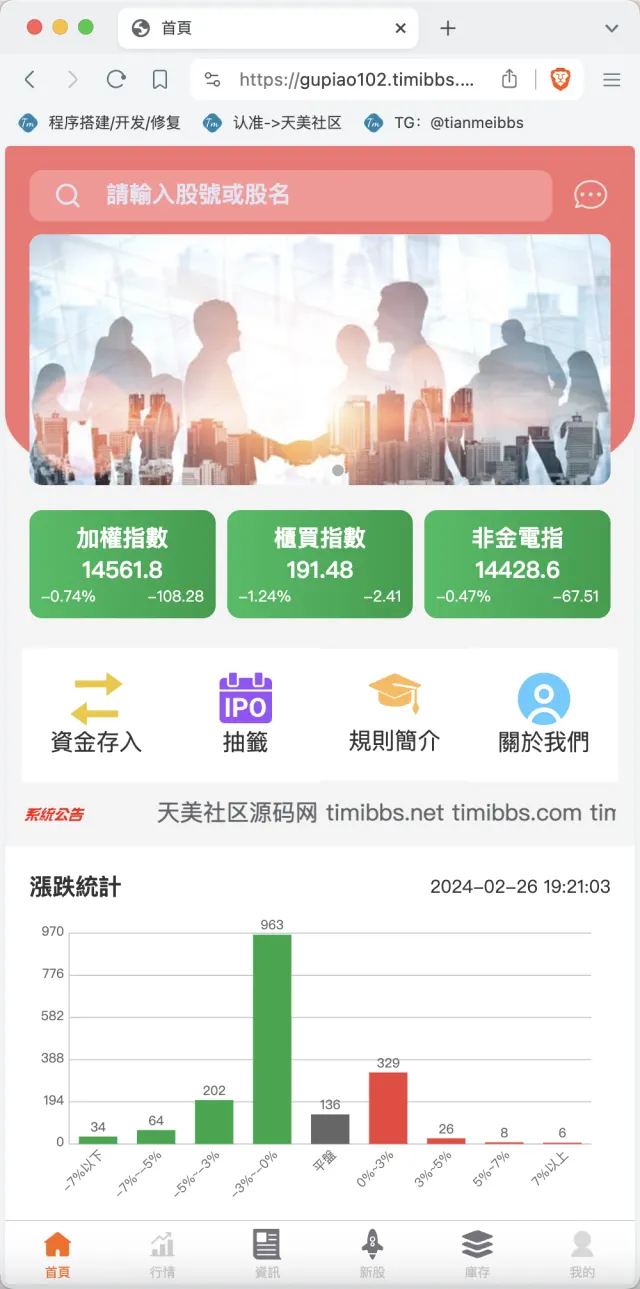Open the 加權指數 index card
The height and width of the screenshot is (1289, 640).
pyautogui.click(x=122, y=564)
